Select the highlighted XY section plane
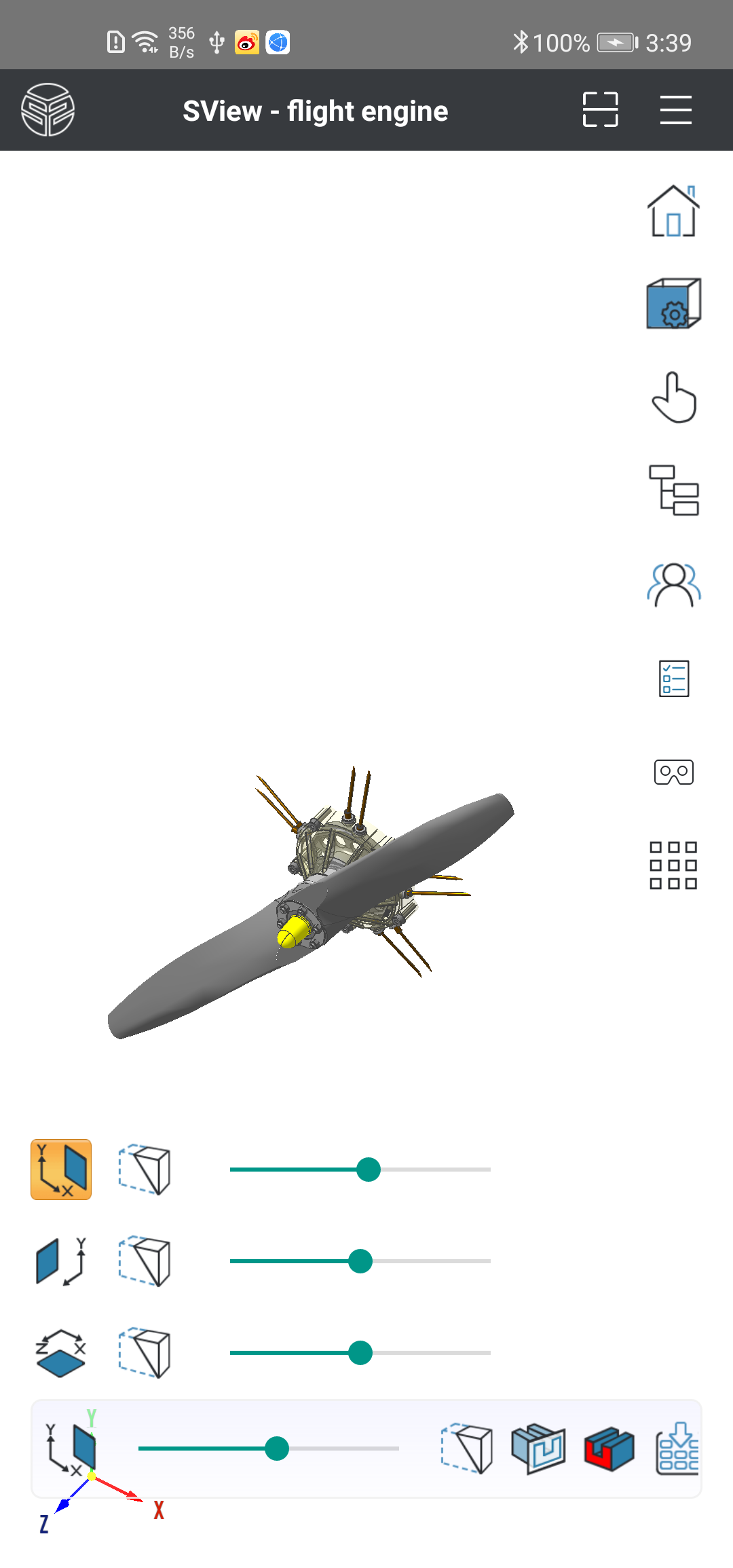This screenshot has height=1568, width=733. point(61,1170)
